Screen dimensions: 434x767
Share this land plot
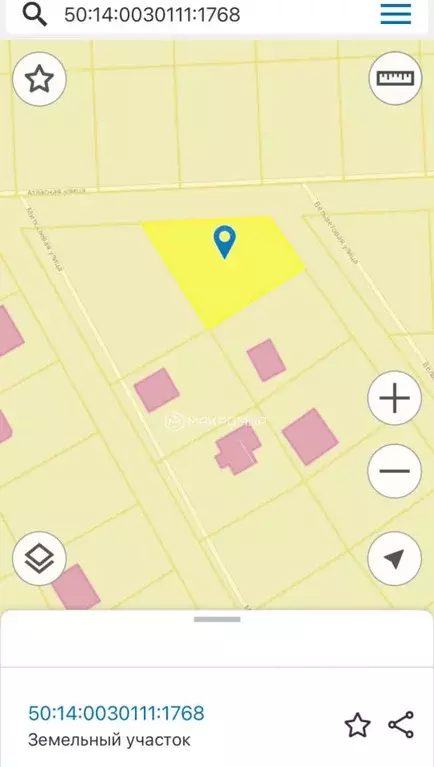point(401,724)
